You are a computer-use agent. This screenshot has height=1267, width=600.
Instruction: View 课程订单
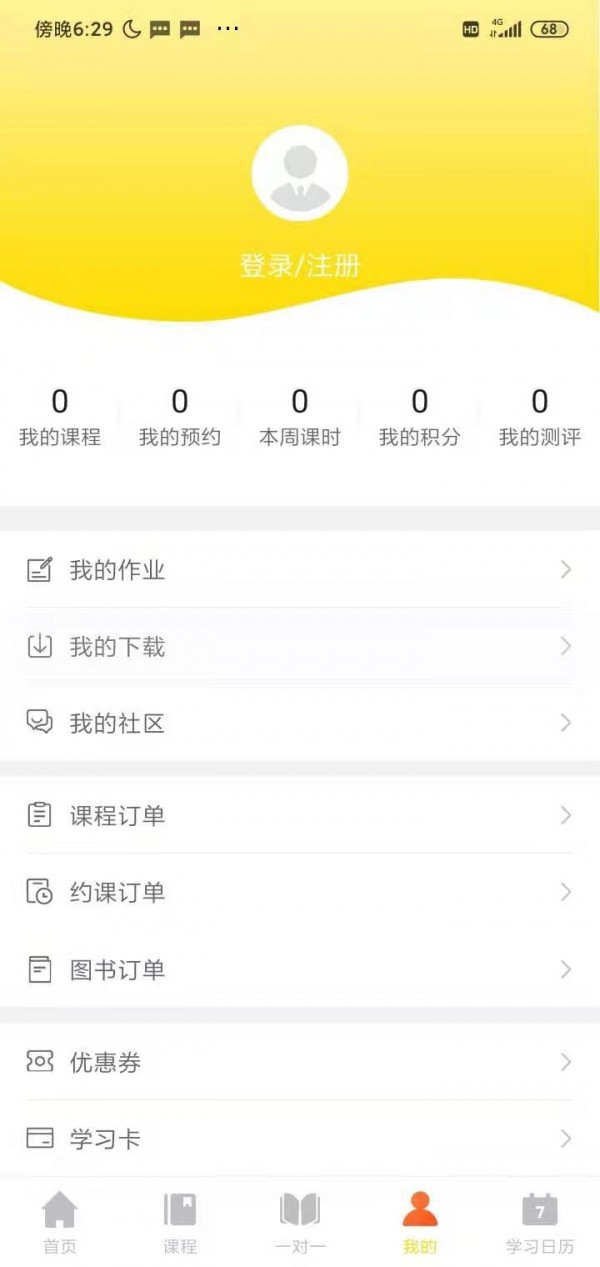pos(300,816)
